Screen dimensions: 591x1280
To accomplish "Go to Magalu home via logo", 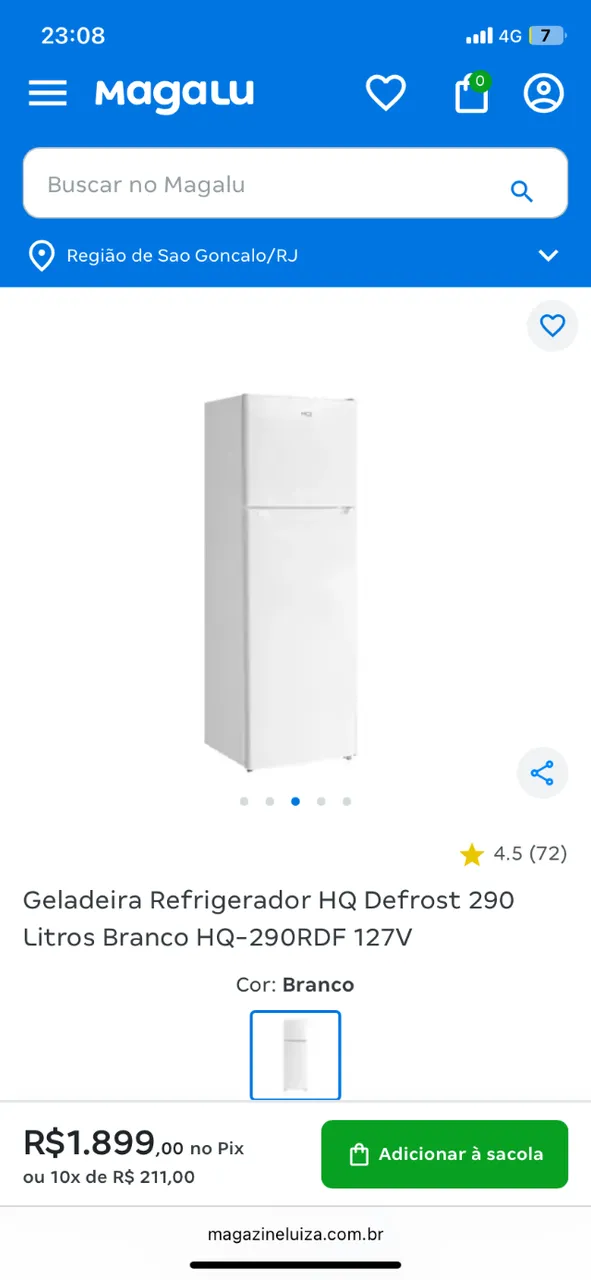I will 174,94.
